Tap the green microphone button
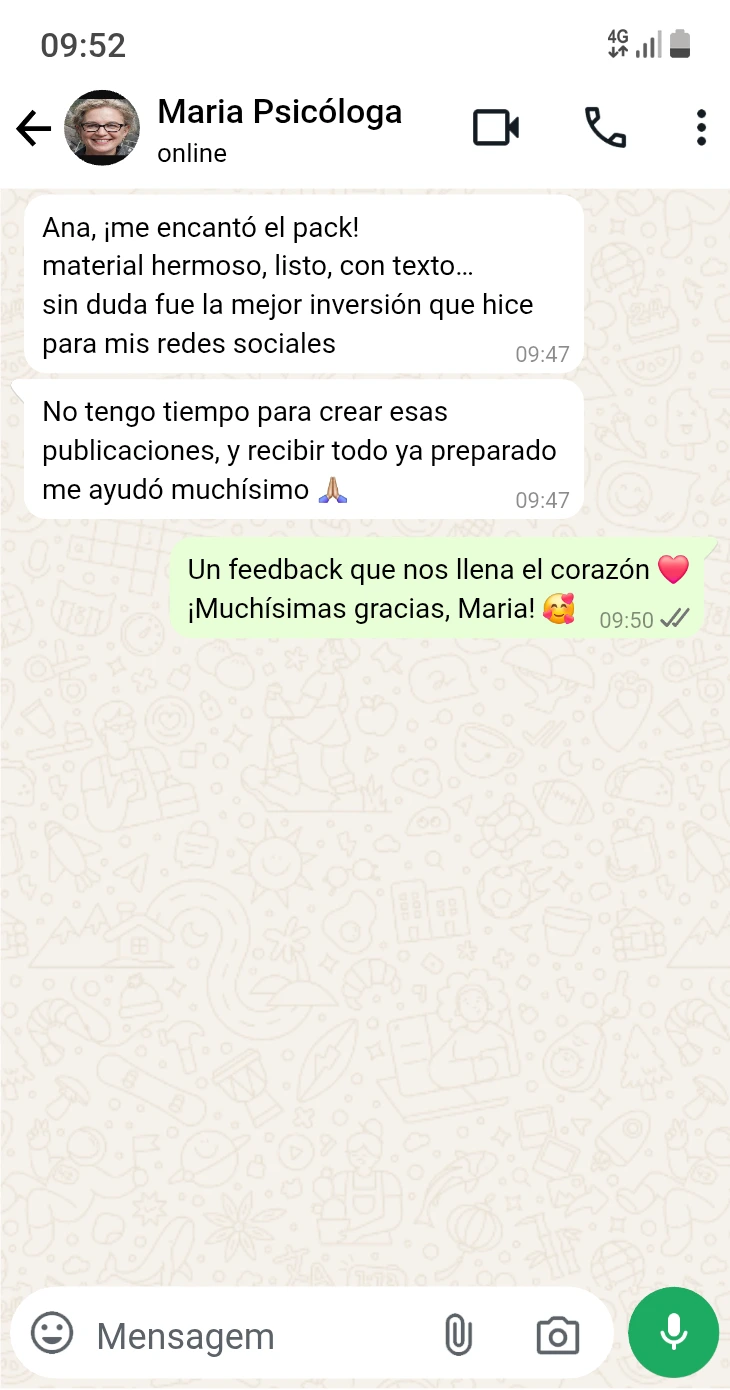This screenshot has width=730, height=1390. tap(673, 1333)
